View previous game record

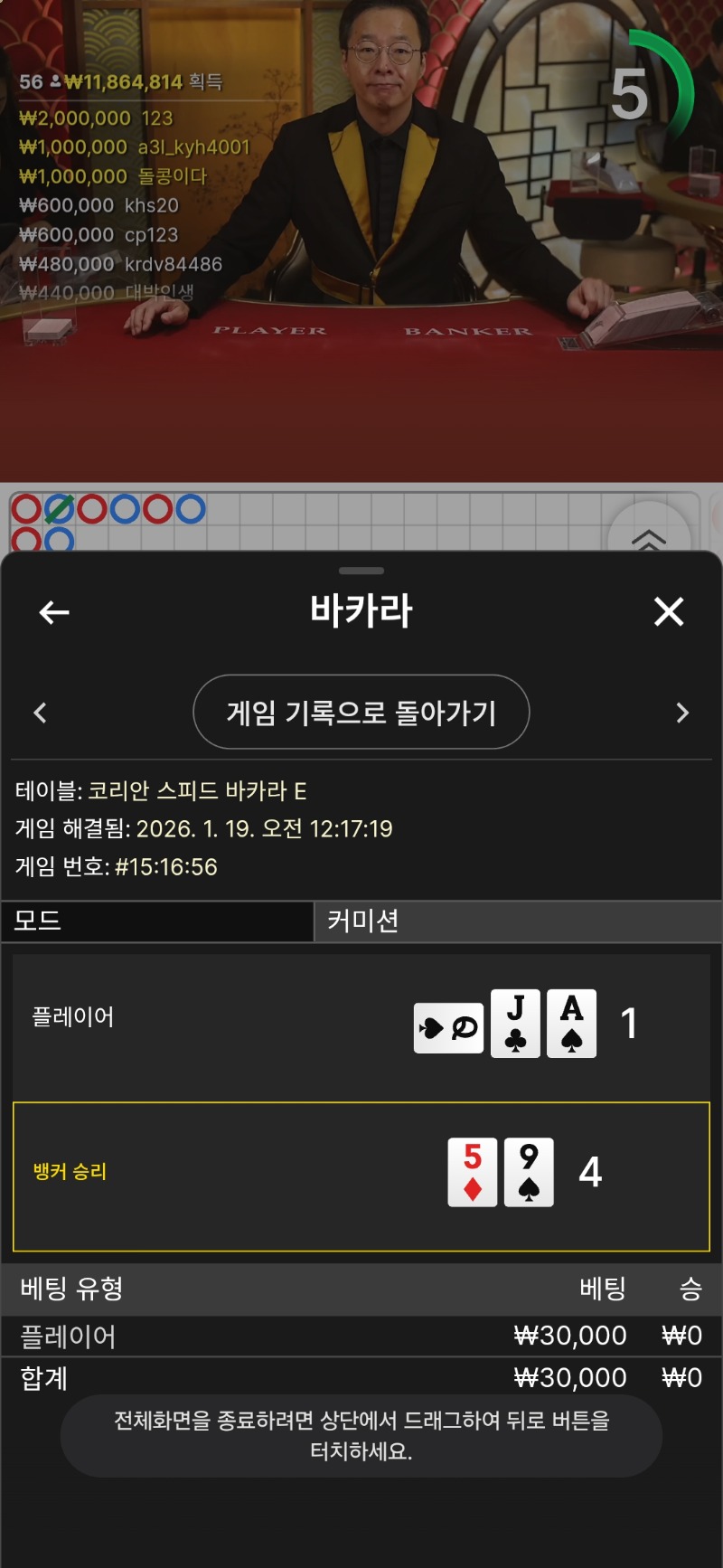click(40, 713)
